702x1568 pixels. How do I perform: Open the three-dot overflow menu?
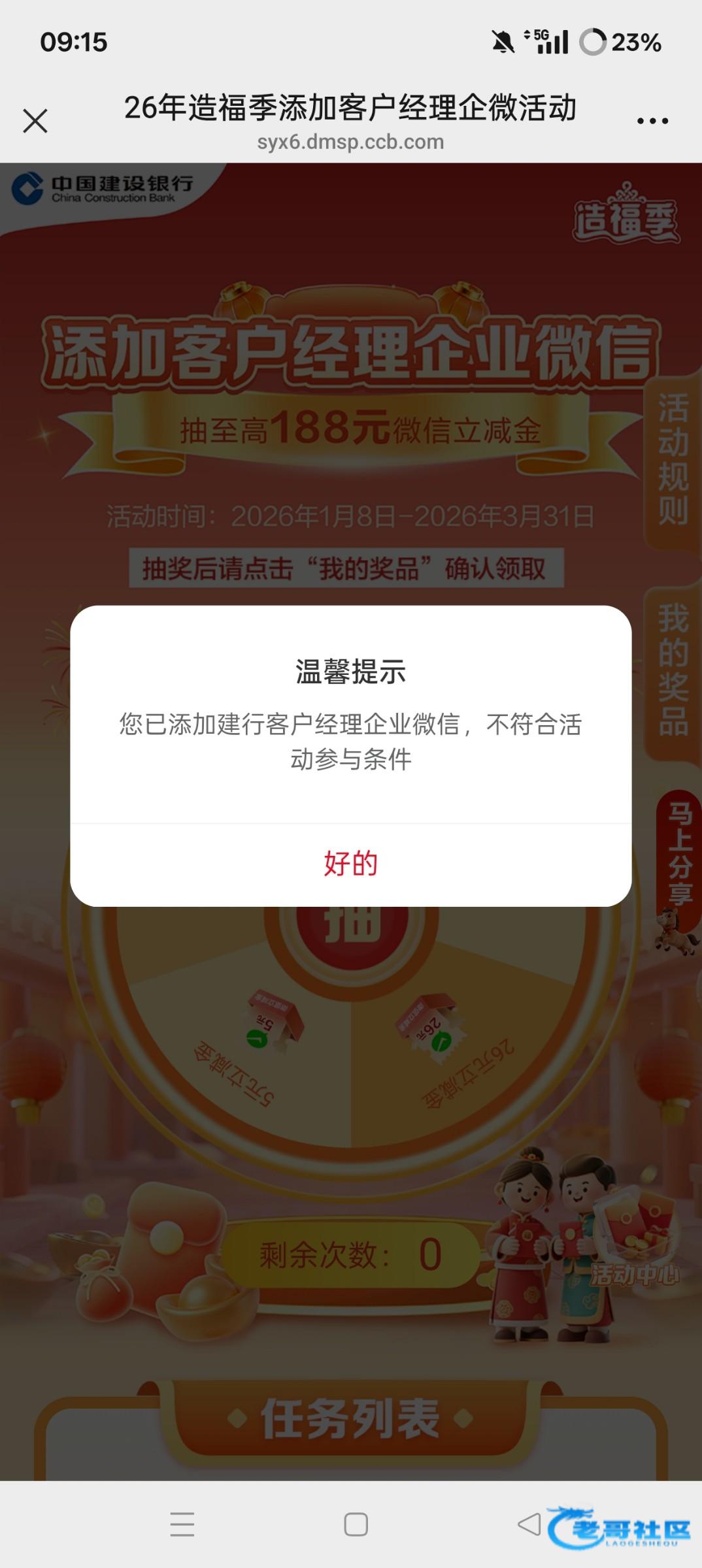tap(652, 121)
